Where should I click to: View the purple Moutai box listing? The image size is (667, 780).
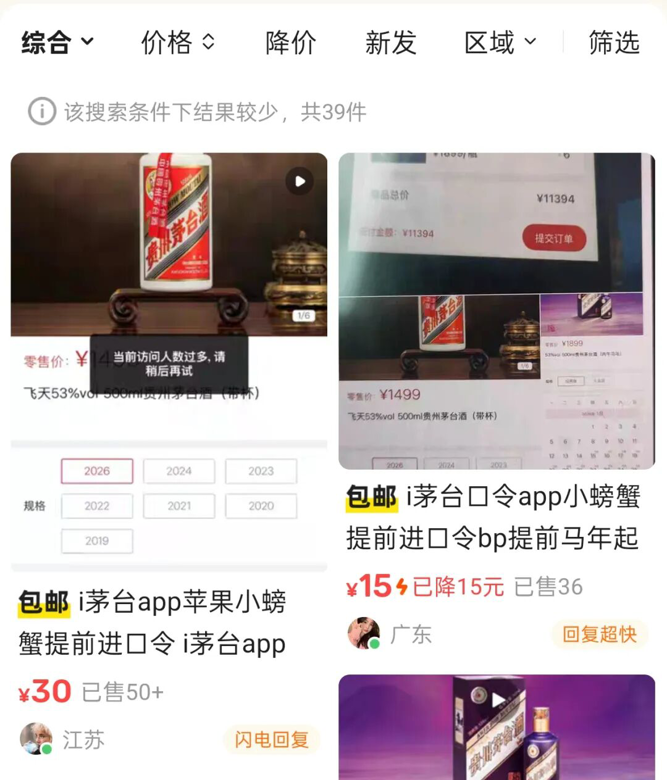pos(496,728)
